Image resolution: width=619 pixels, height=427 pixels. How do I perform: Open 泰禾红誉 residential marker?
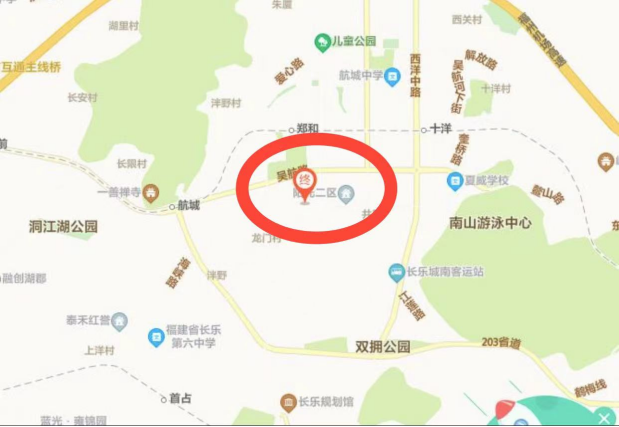coord(120,321)
